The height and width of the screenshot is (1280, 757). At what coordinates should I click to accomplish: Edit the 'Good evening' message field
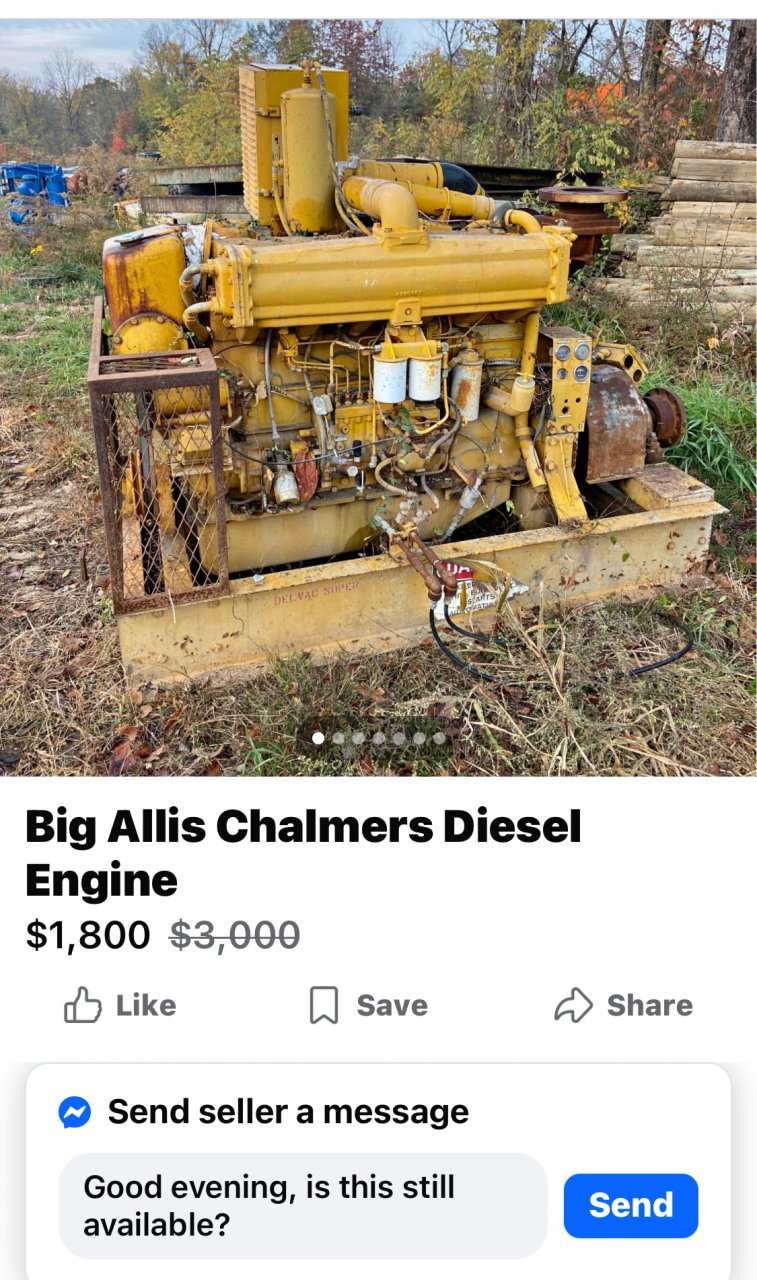point(302,1205)
